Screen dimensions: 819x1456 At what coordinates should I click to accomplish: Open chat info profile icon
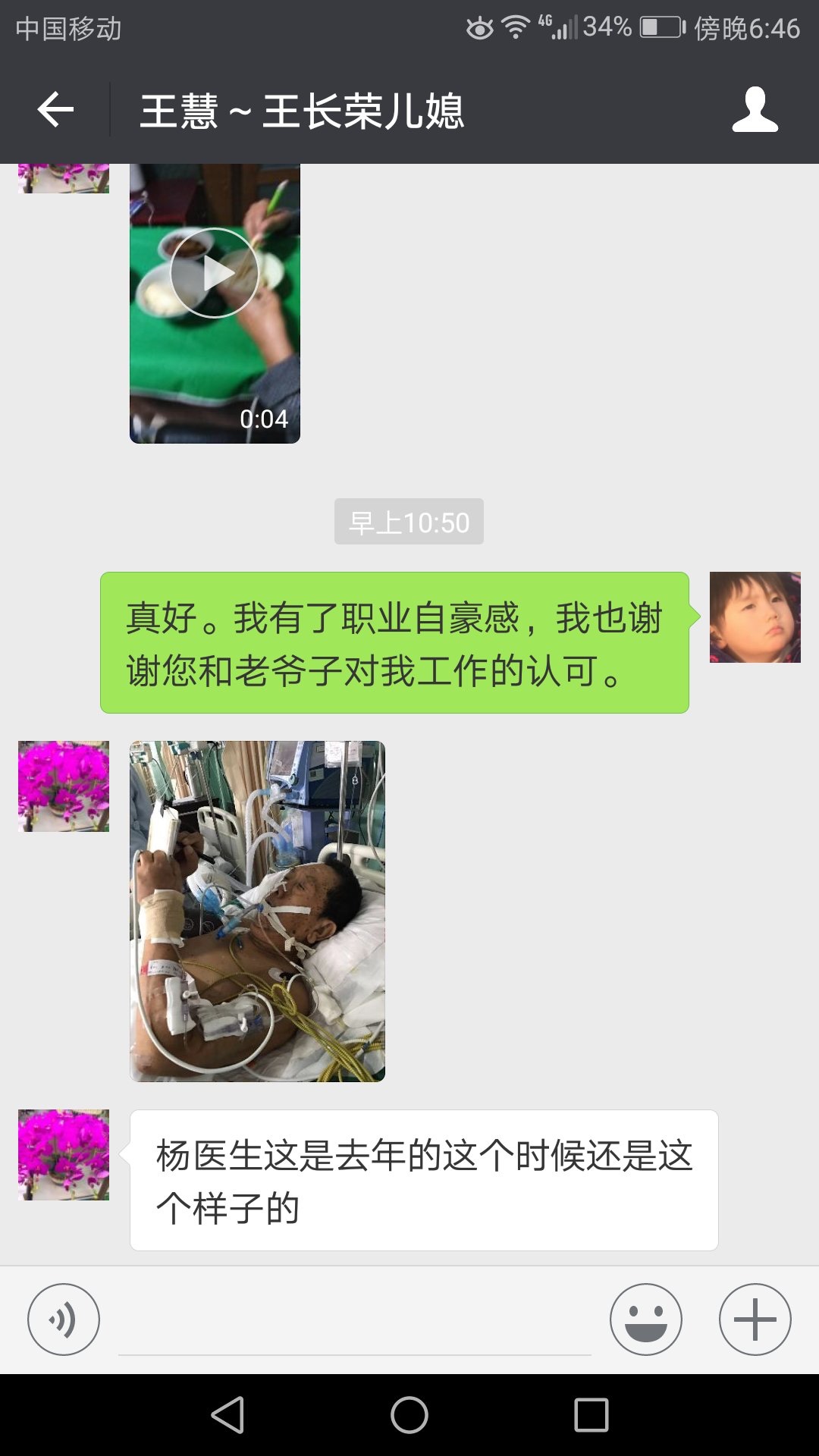755,111
